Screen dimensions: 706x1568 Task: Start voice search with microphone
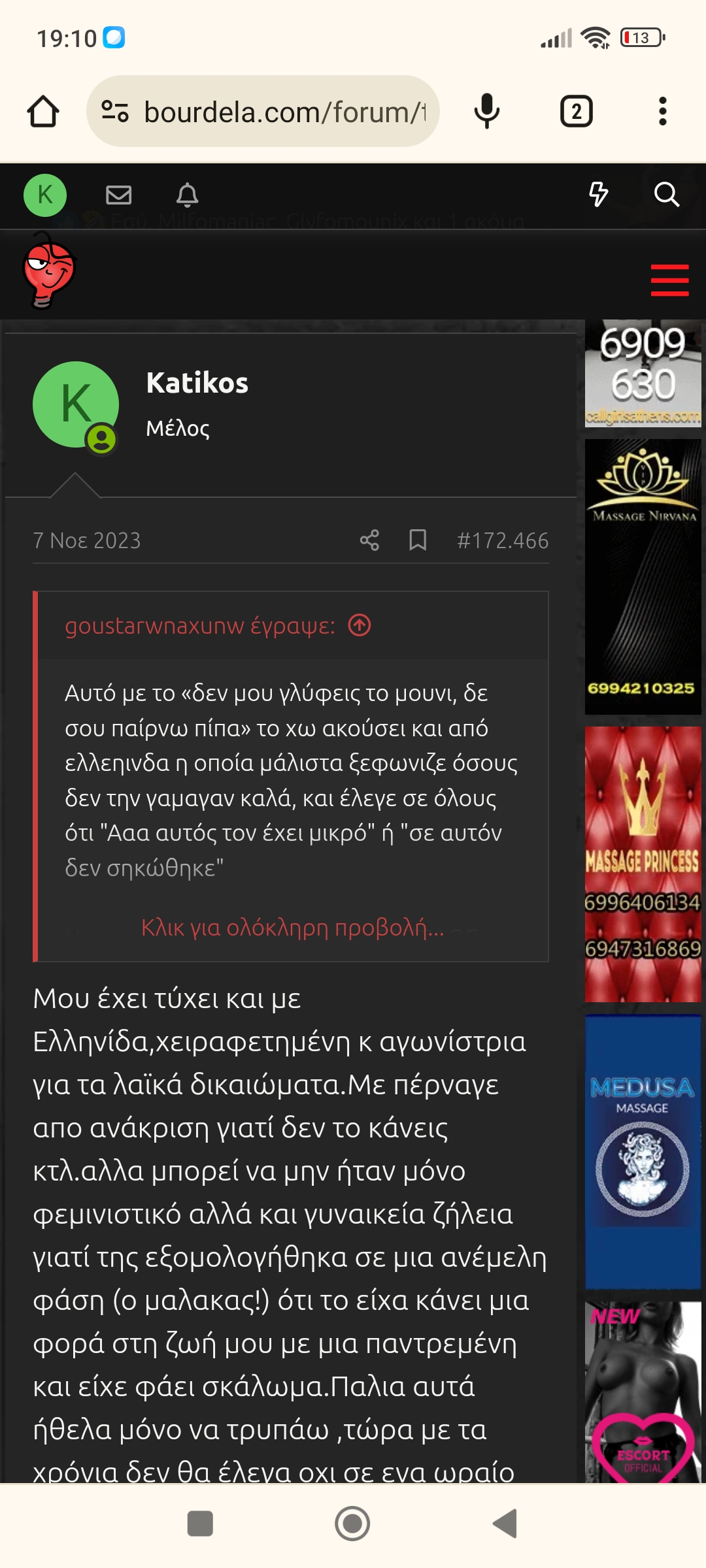click(486, 112)
